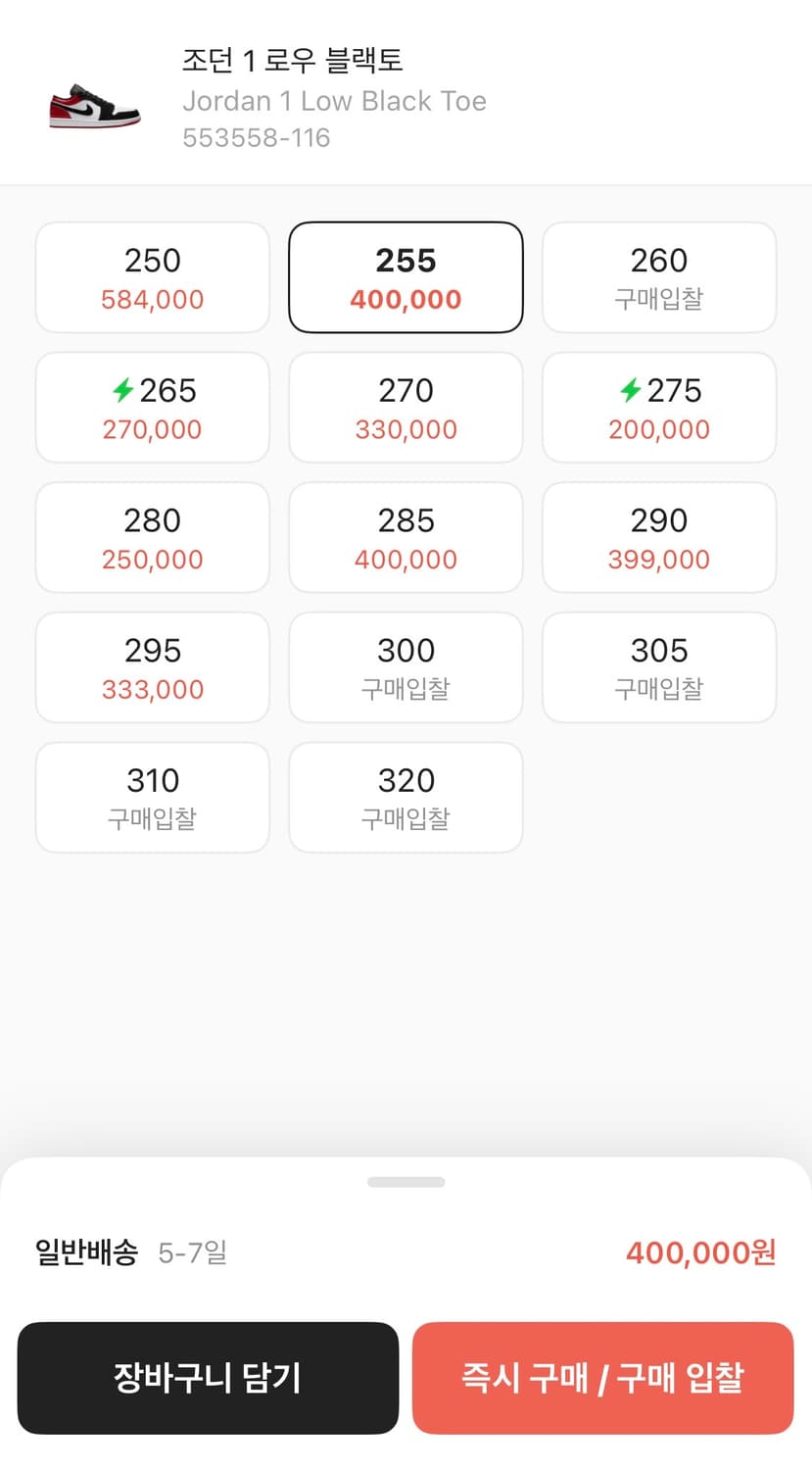
Task: Pick size 300 marked 구매입찰
Action: (x=406, y=667)
